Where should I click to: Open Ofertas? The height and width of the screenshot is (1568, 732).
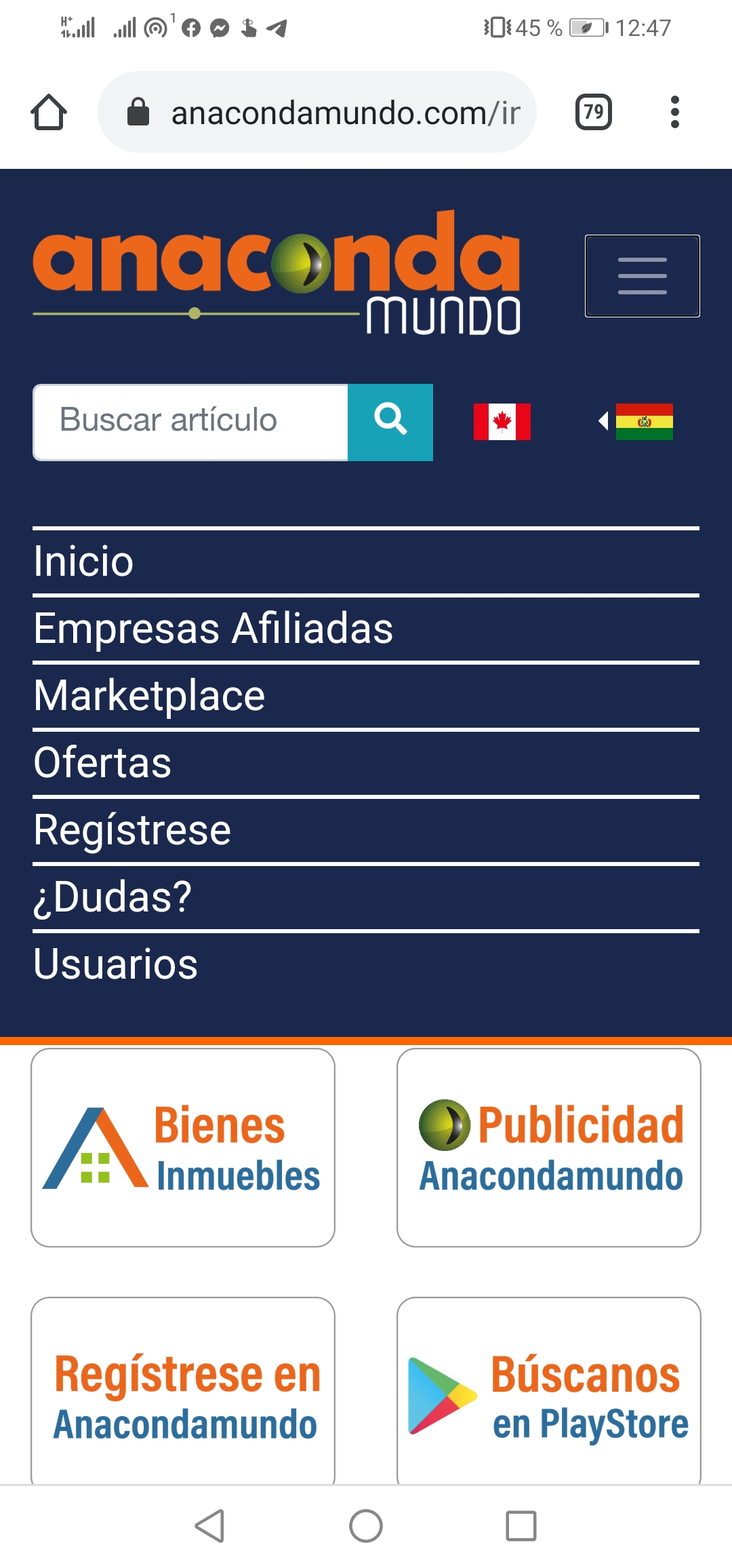click(102, 763)
